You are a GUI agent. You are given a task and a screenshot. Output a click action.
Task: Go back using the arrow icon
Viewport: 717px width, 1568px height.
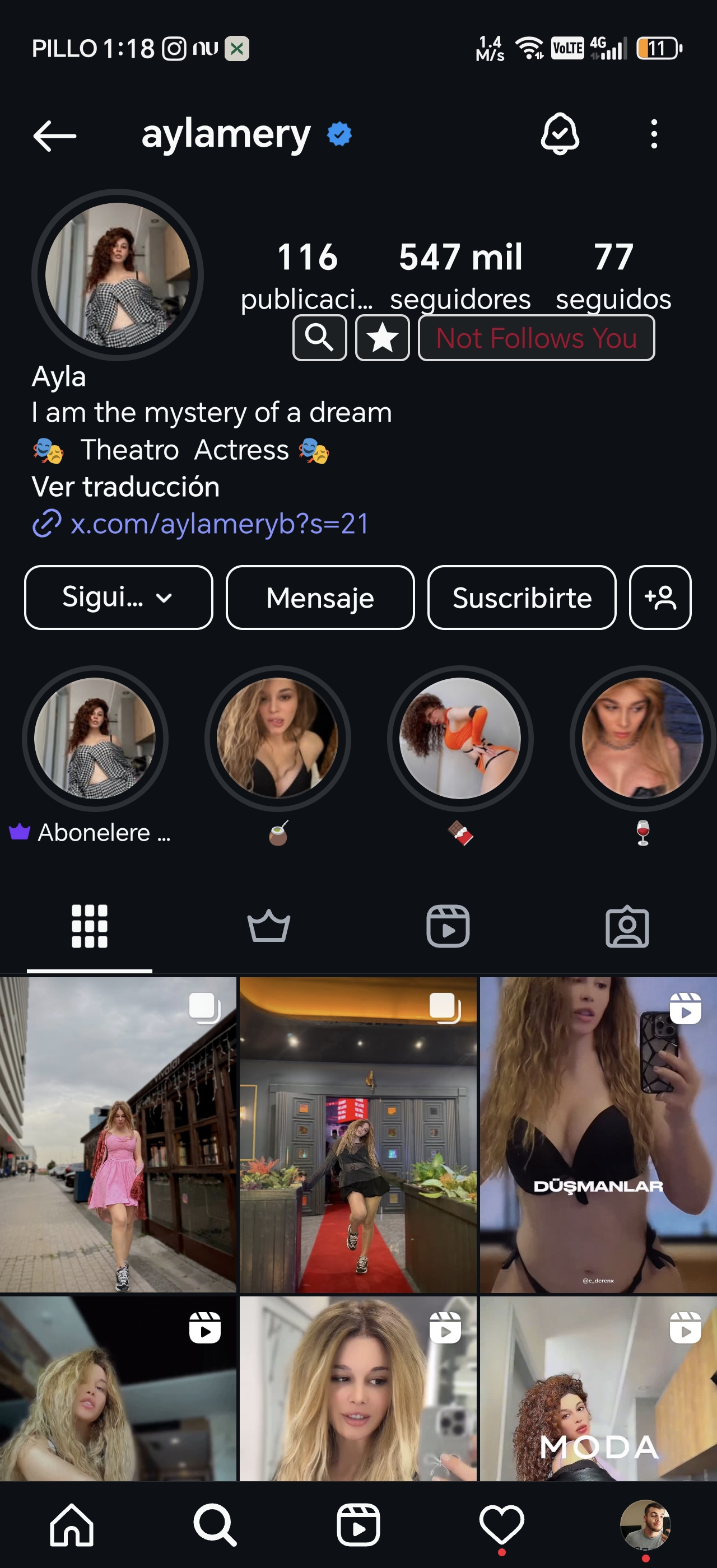coord(54,135)
